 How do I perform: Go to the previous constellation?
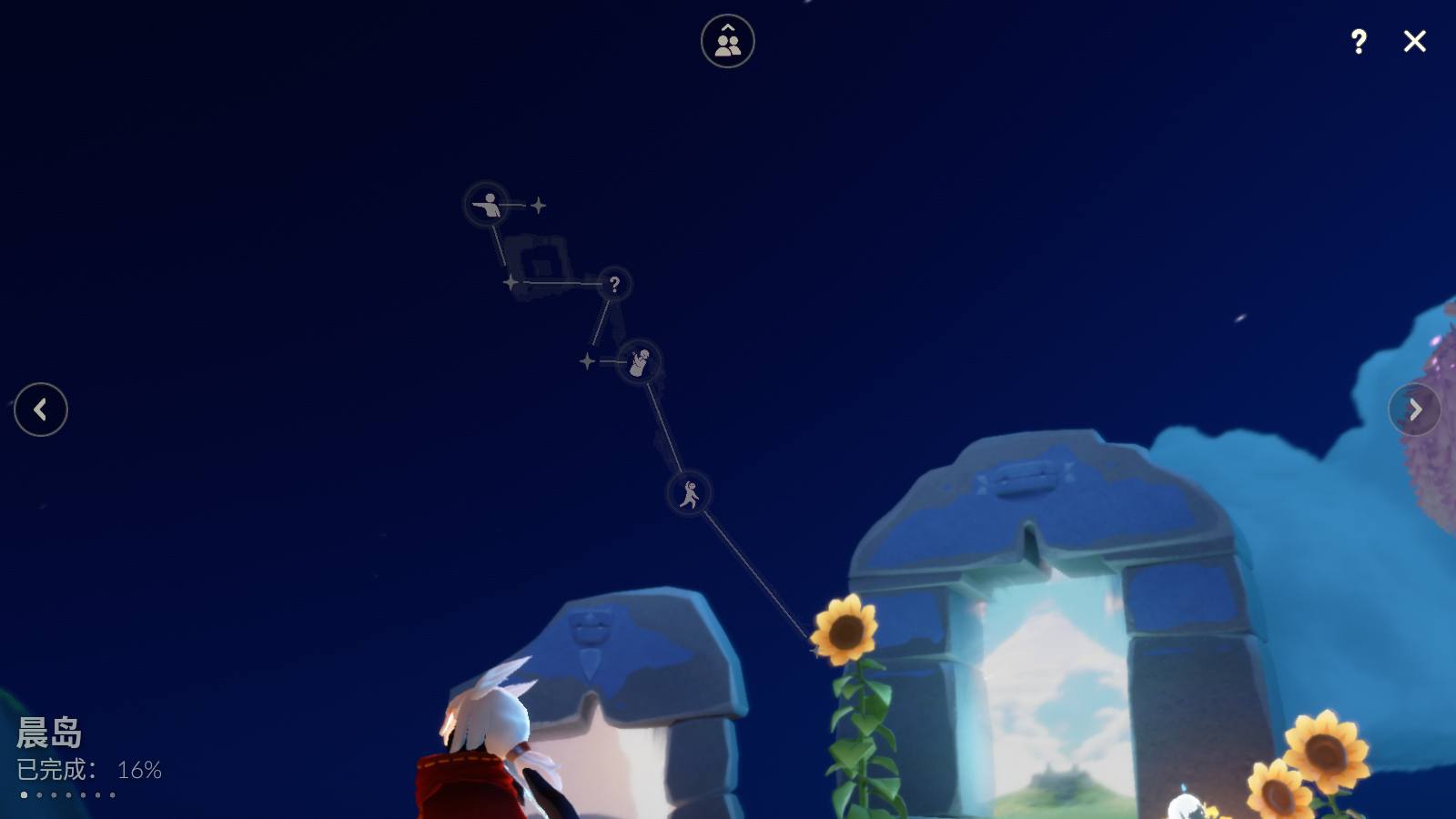click(x=41, y=409)
